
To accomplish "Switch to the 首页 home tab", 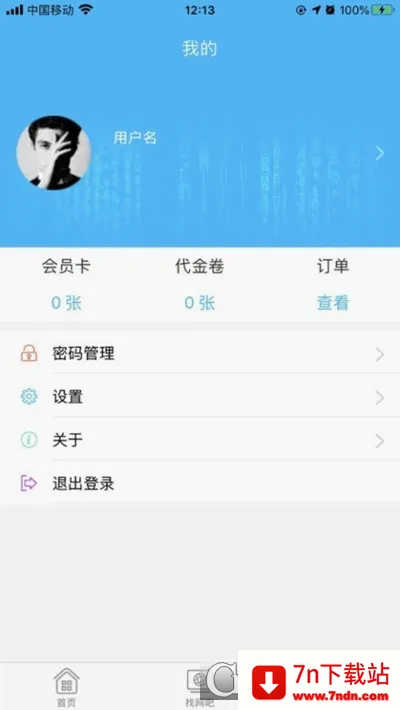I will [67, 687].
